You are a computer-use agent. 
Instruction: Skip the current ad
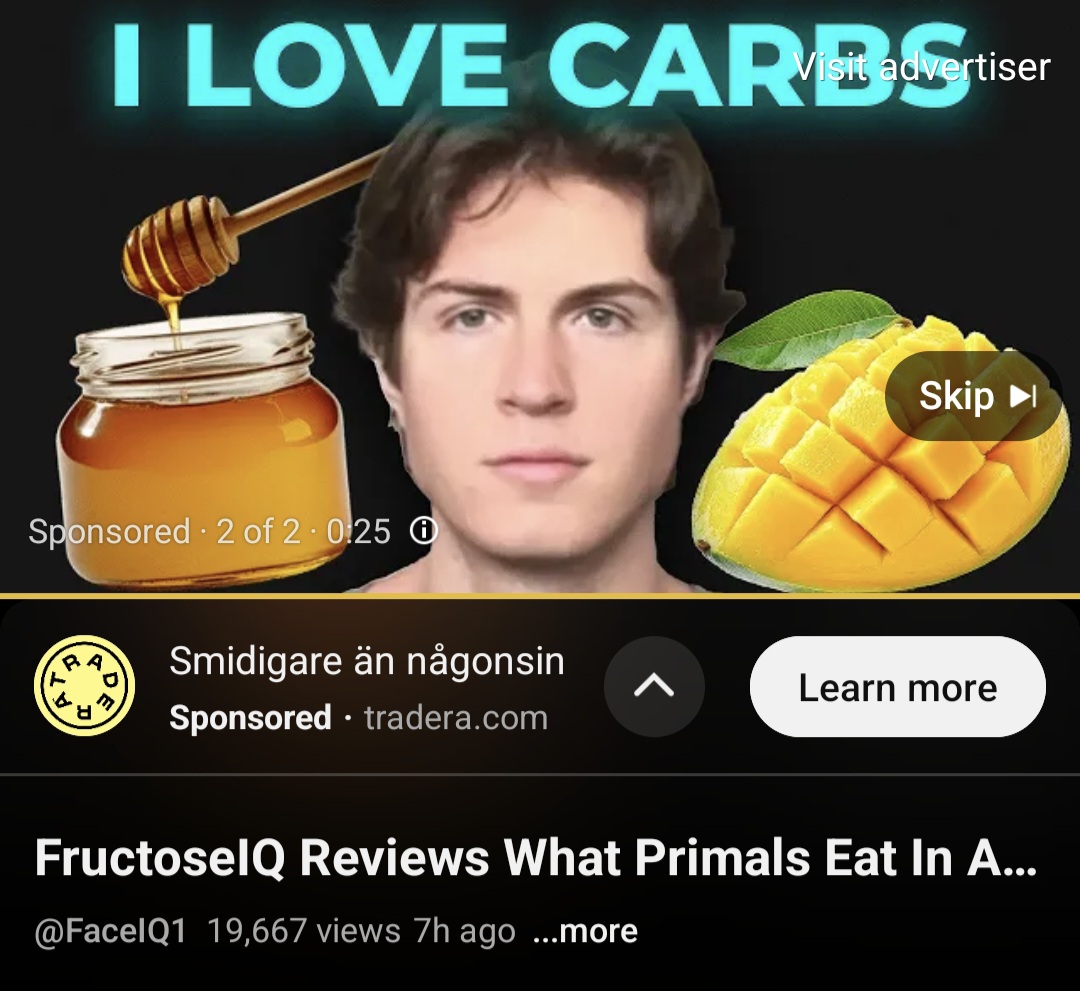point(975,397)
